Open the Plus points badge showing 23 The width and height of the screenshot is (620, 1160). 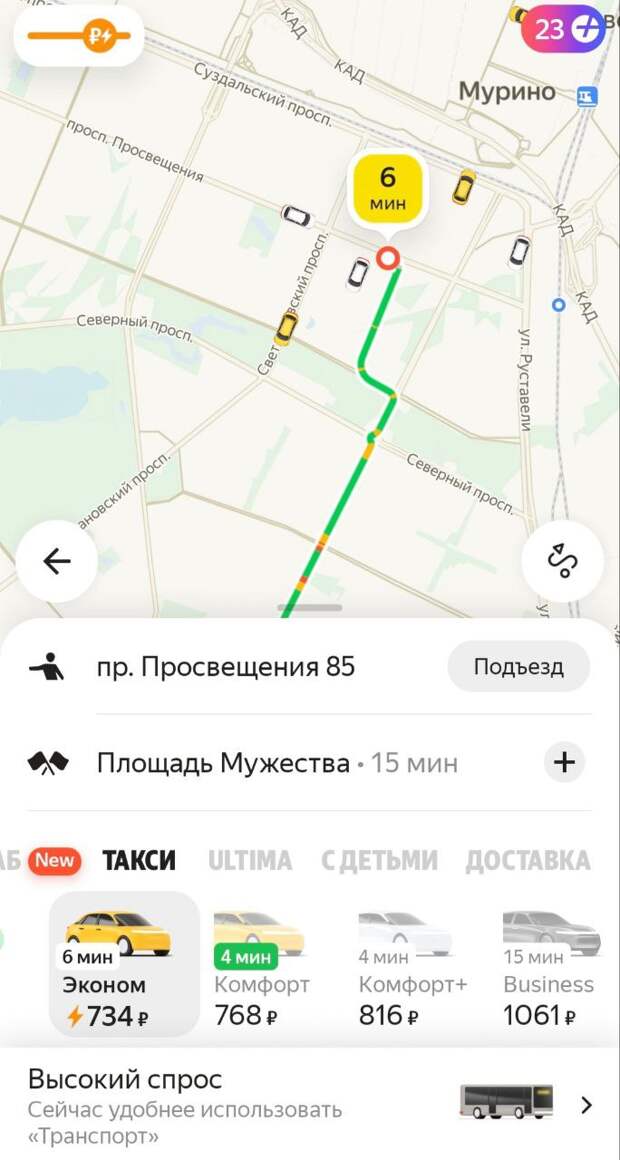(563, 29)
